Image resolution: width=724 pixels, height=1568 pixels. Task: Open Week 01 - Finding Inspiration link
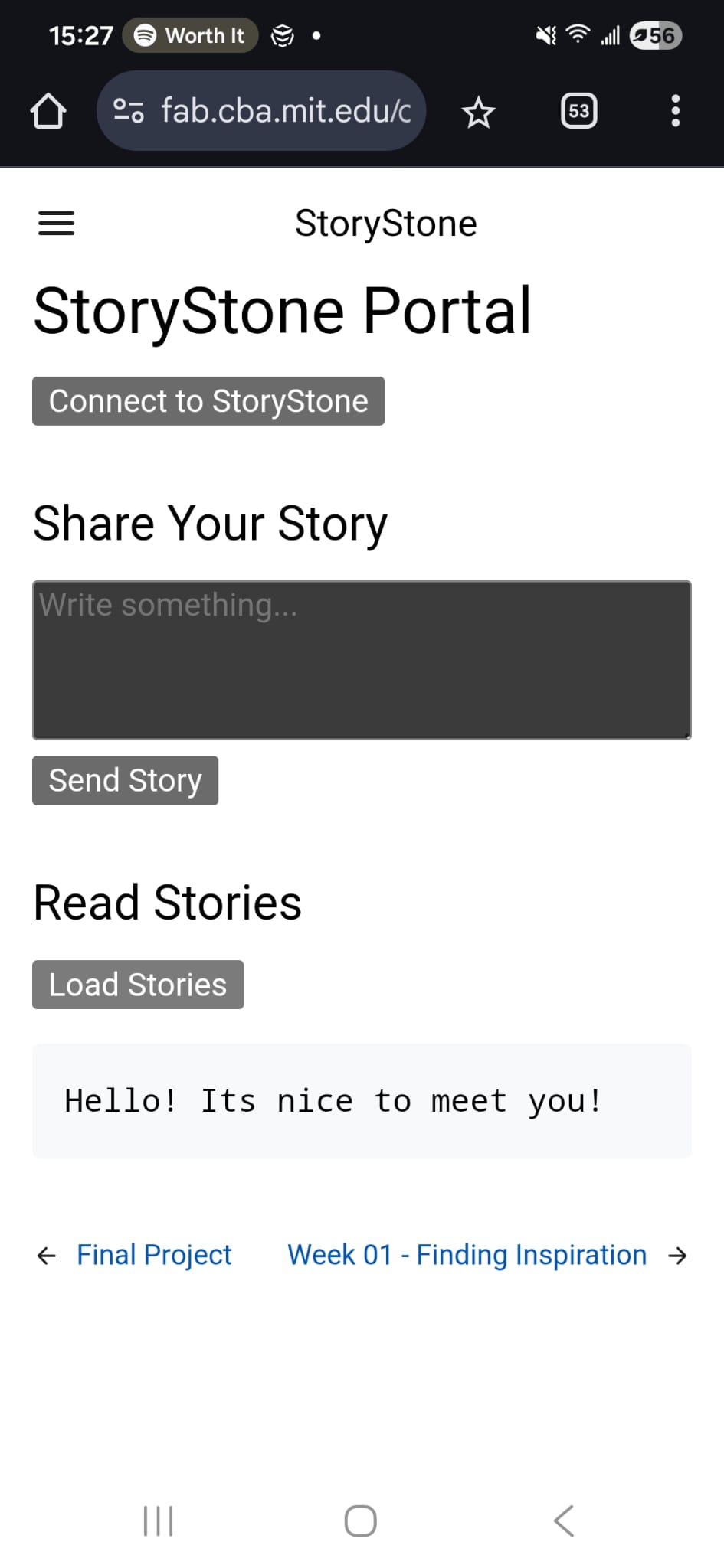(467, 1254)
